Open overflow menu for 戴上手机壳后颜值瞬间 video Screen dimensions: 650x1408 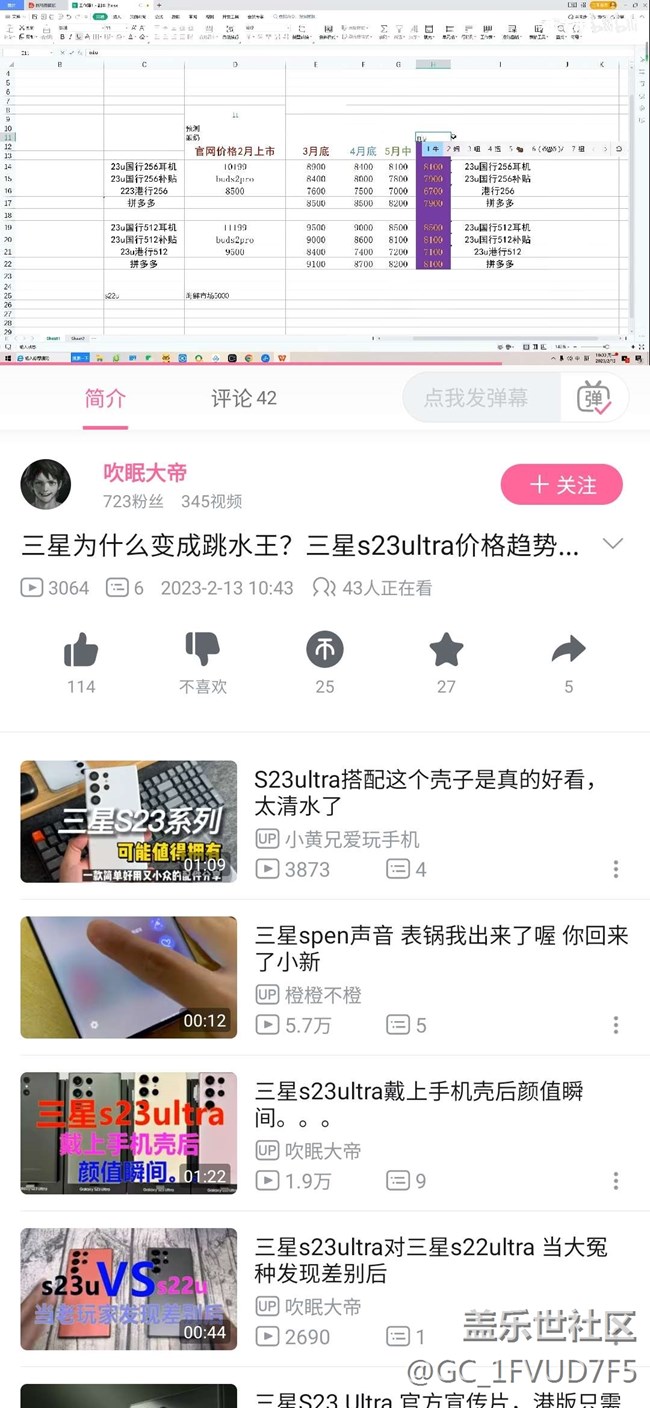(x=616, y=1181)
